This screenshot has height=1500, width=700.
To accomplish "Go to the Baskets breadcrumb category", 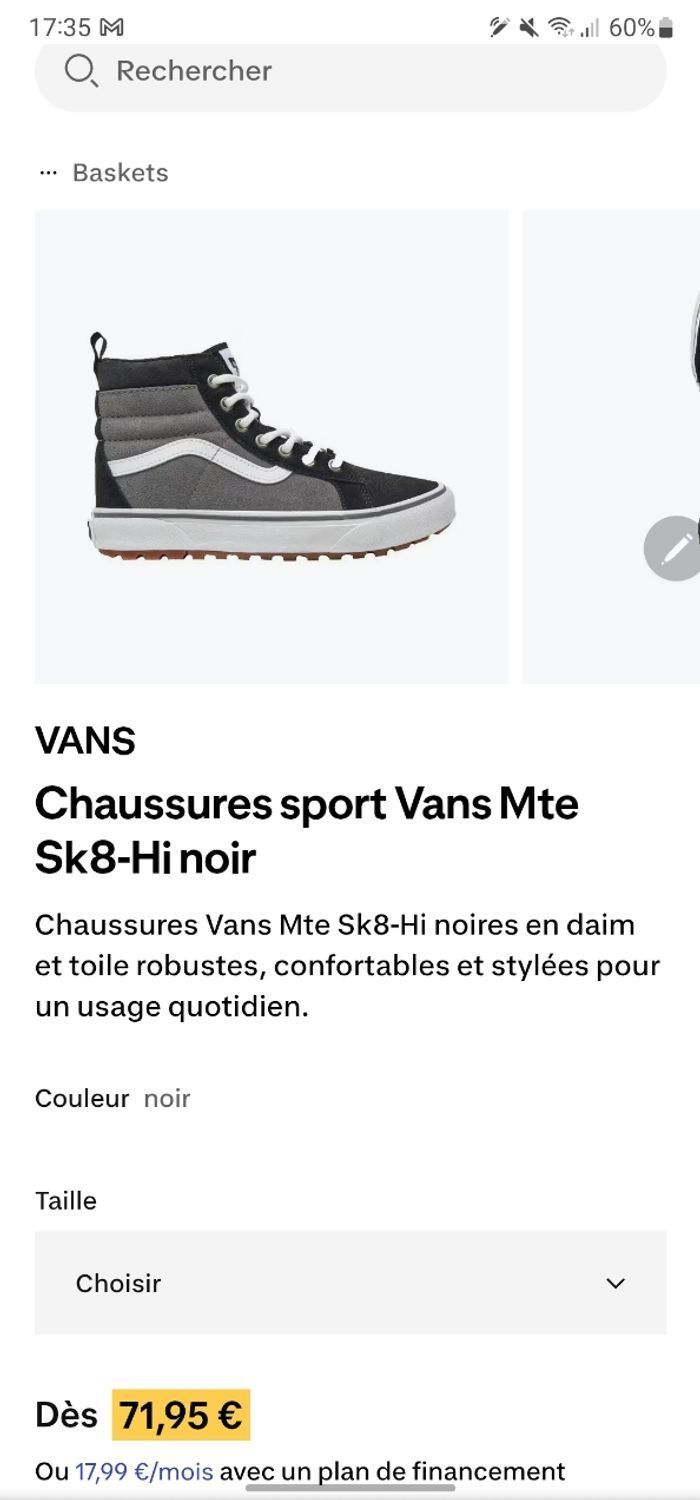I will (x=120, y=173).
